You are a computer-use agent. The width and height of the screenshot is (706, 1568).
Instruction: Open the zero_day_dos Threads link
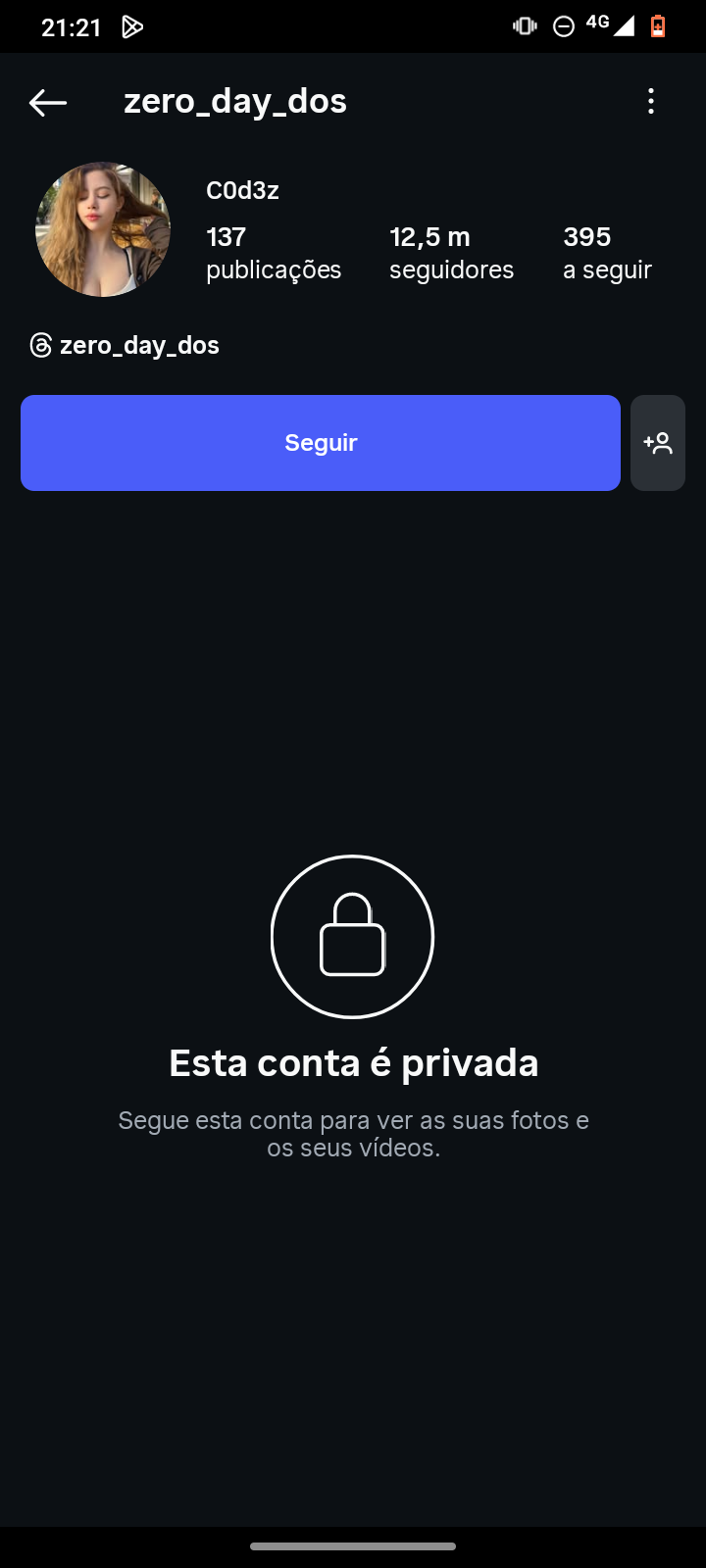(x=125, y=345)
